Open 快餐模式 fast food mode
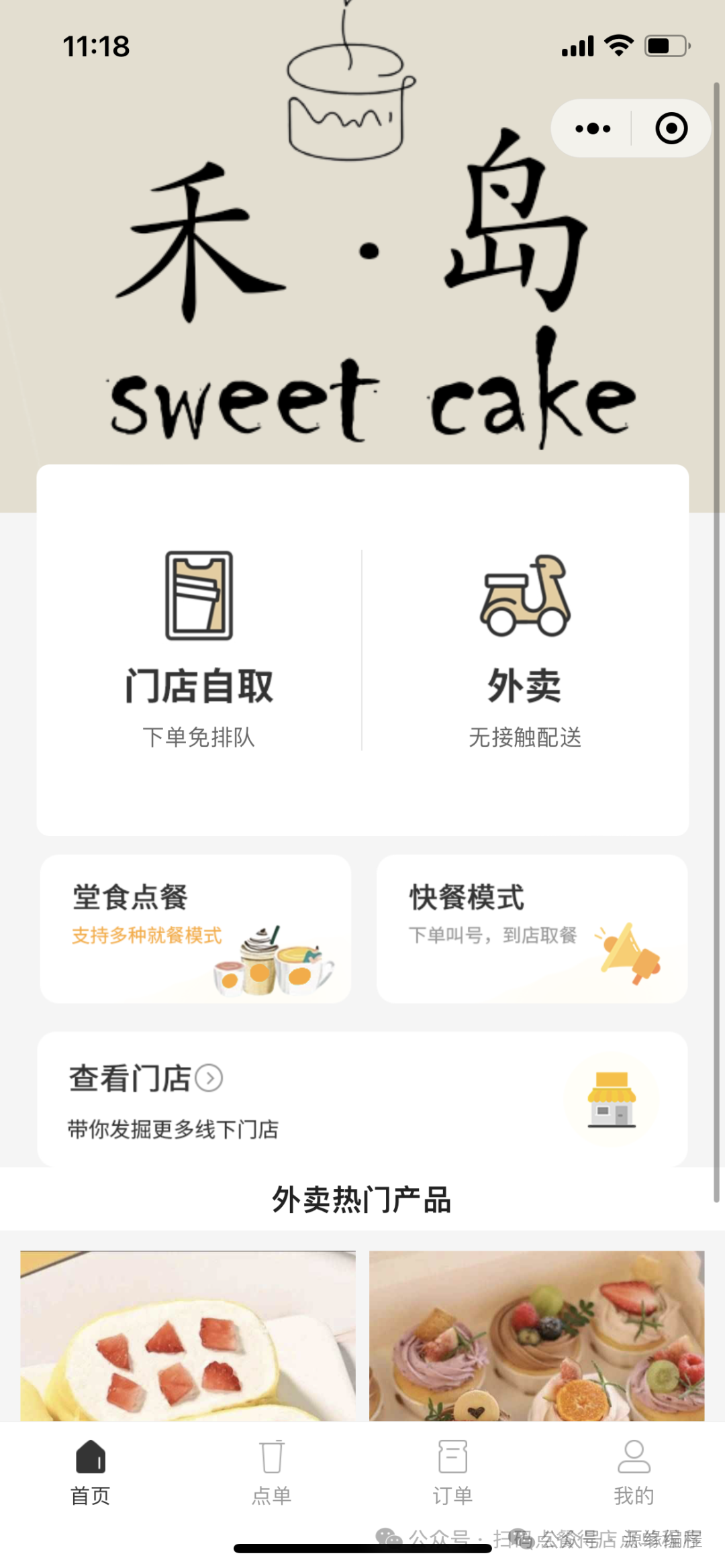The image size is (725, 1568). coord(532,929)
